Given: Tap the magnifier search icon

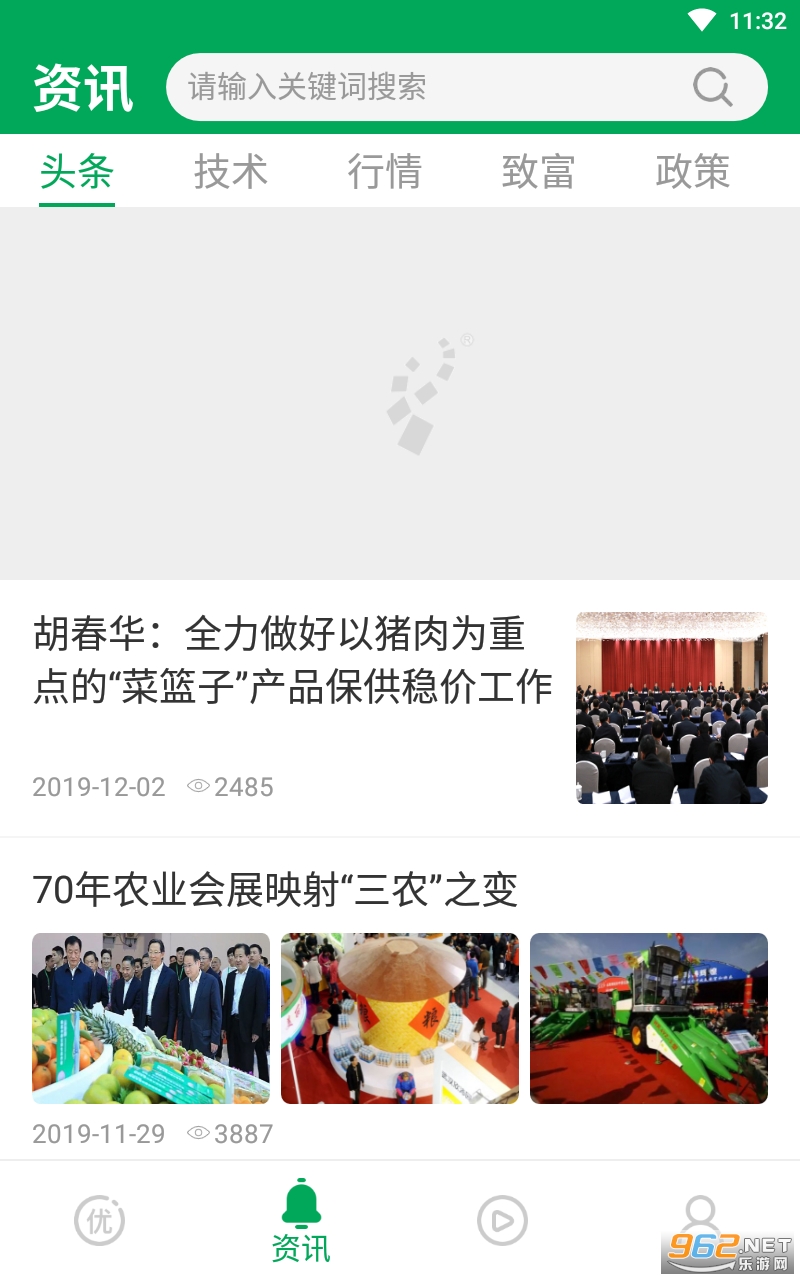Looking at the screenshot, I should click(x=712, y=87).
